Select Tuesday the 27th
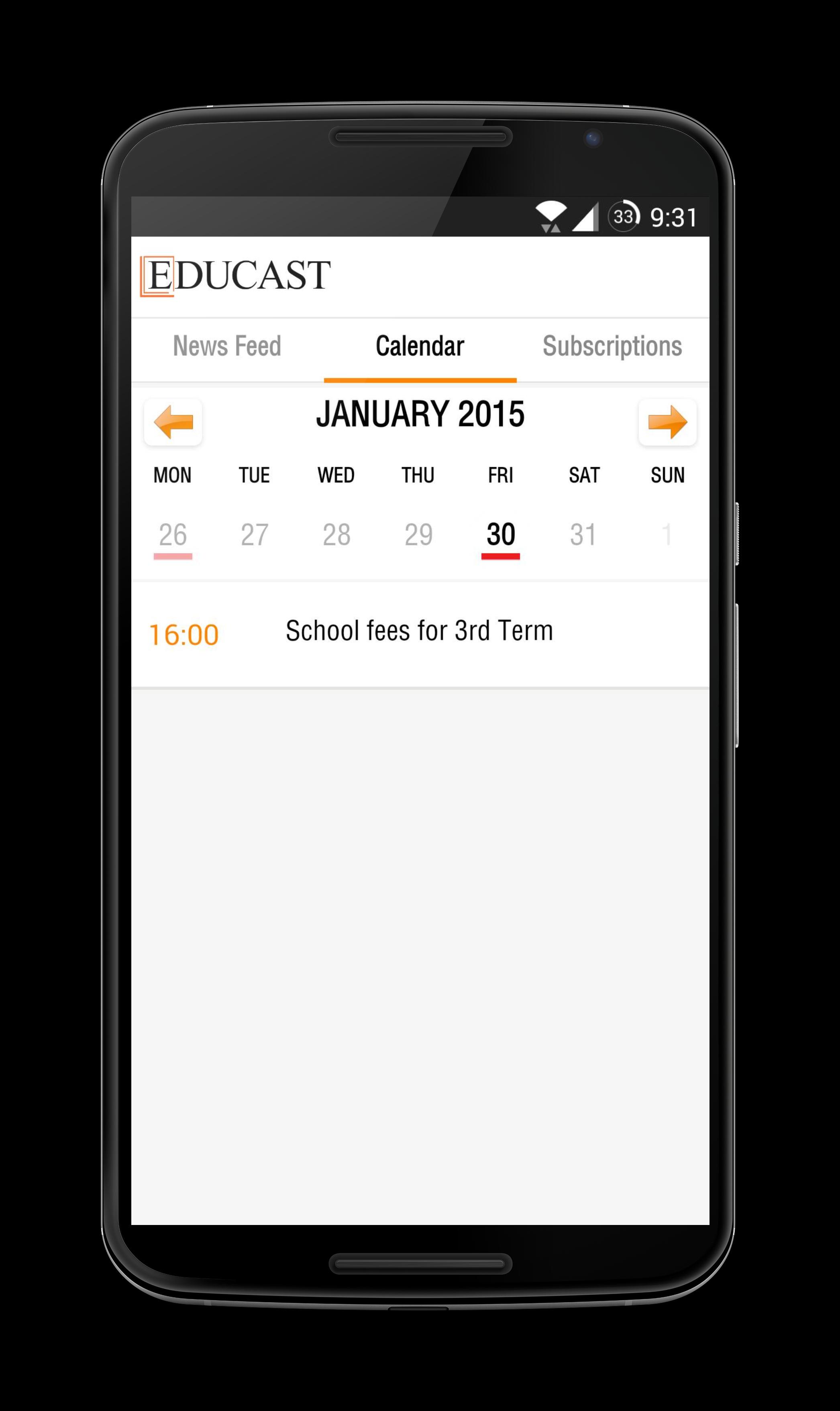The width and height of the screenshot is (840, 1411). point(254,534)
